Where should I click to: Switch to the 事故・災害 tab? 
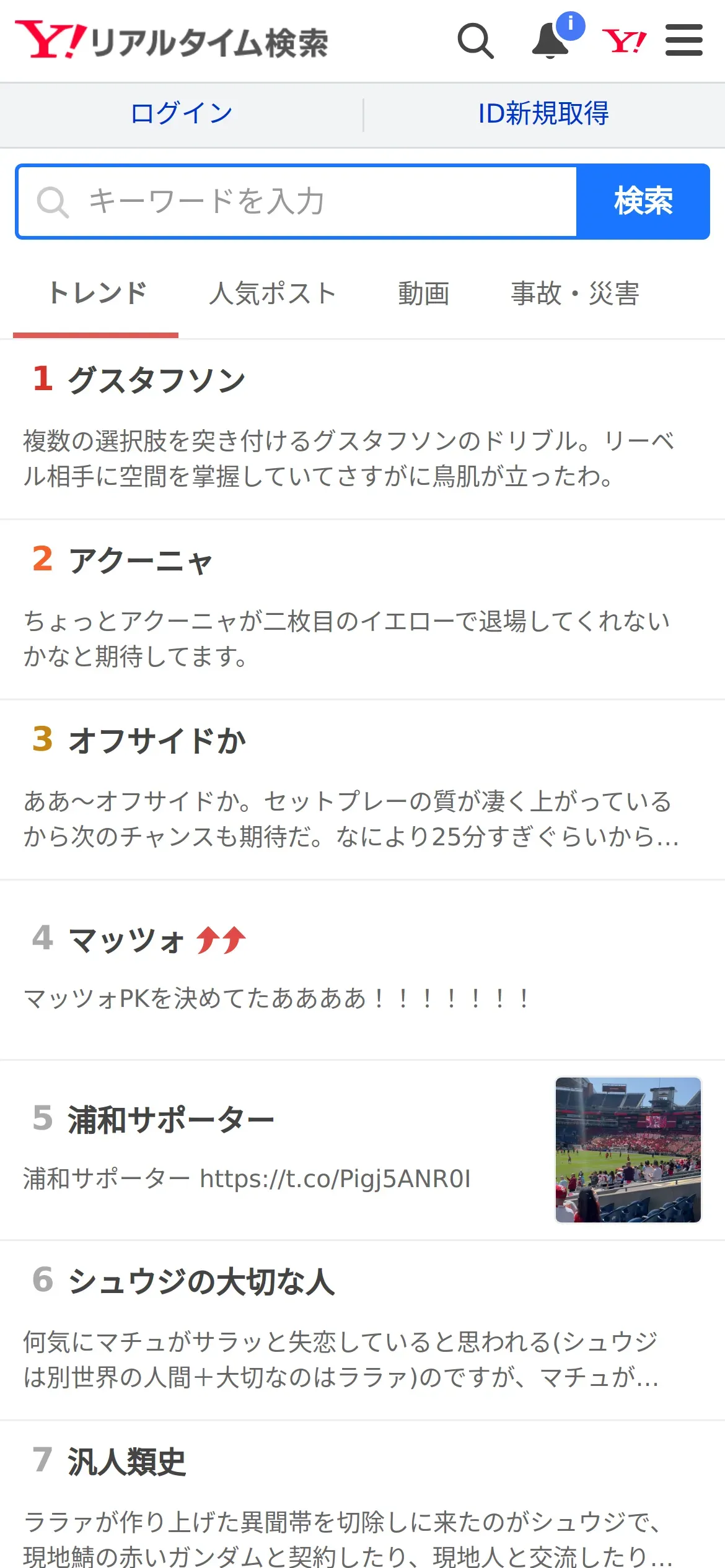[574, 294]
